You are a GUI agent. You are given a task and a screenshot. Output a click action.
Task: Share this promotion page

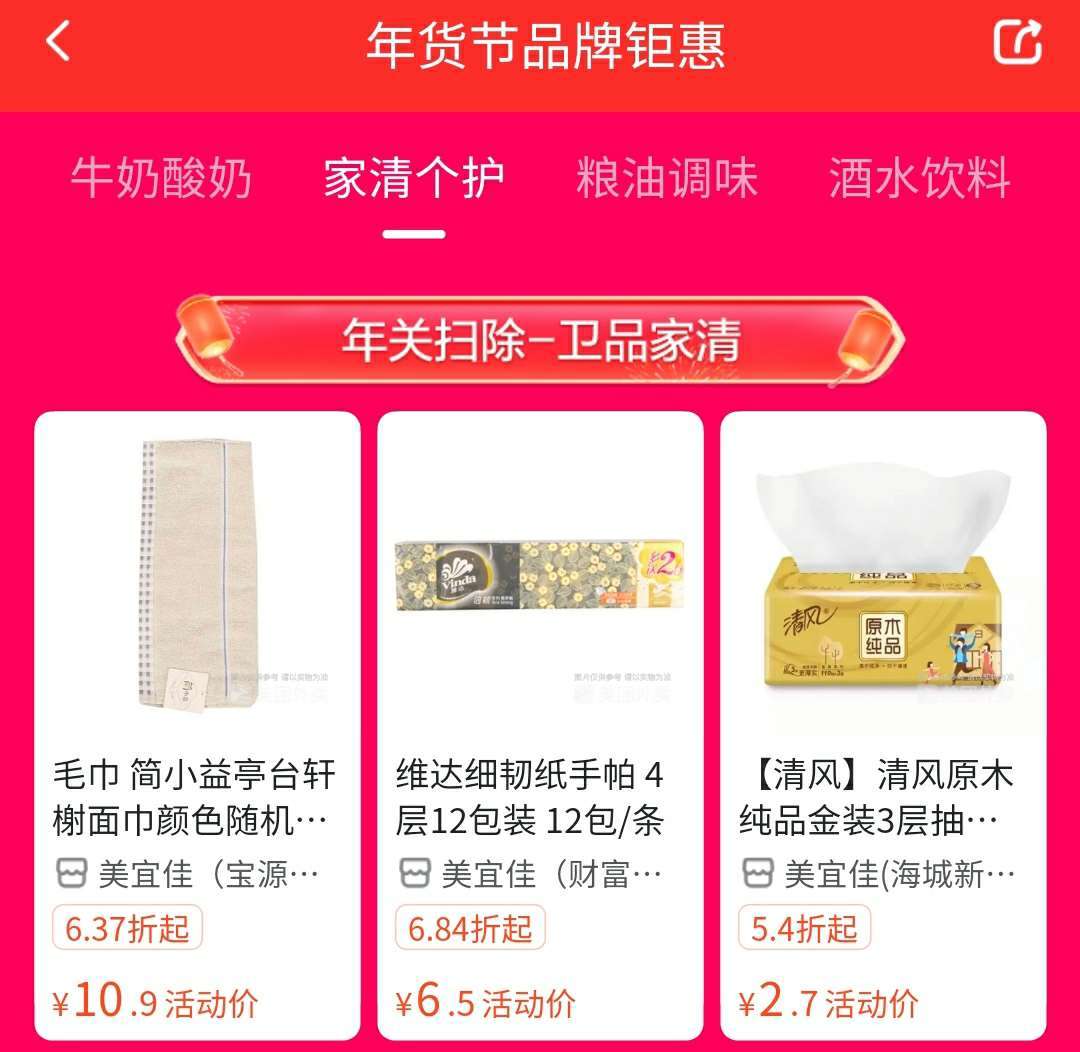click(x=1017, y=43)
